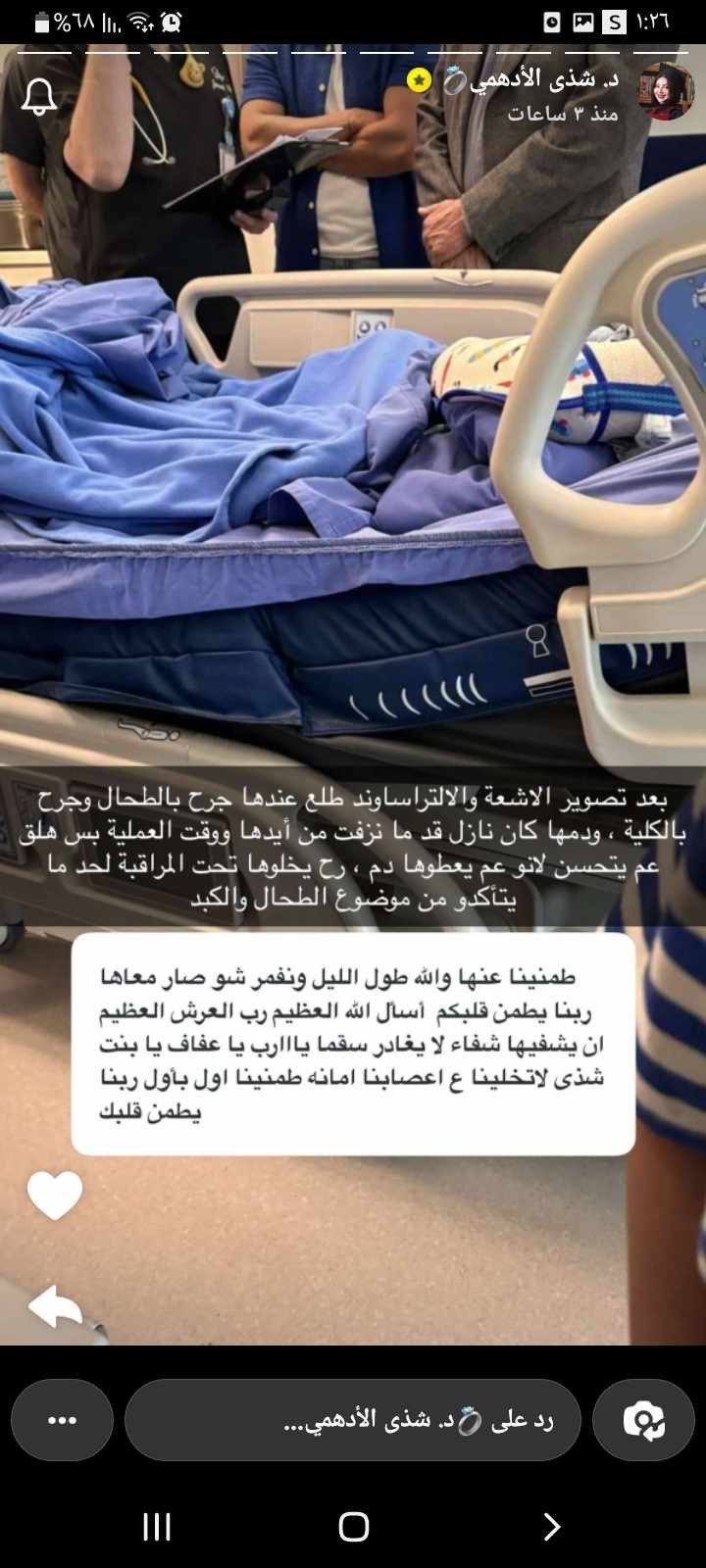
Task: Open the three-dots more options
Action: point(62,1420)
